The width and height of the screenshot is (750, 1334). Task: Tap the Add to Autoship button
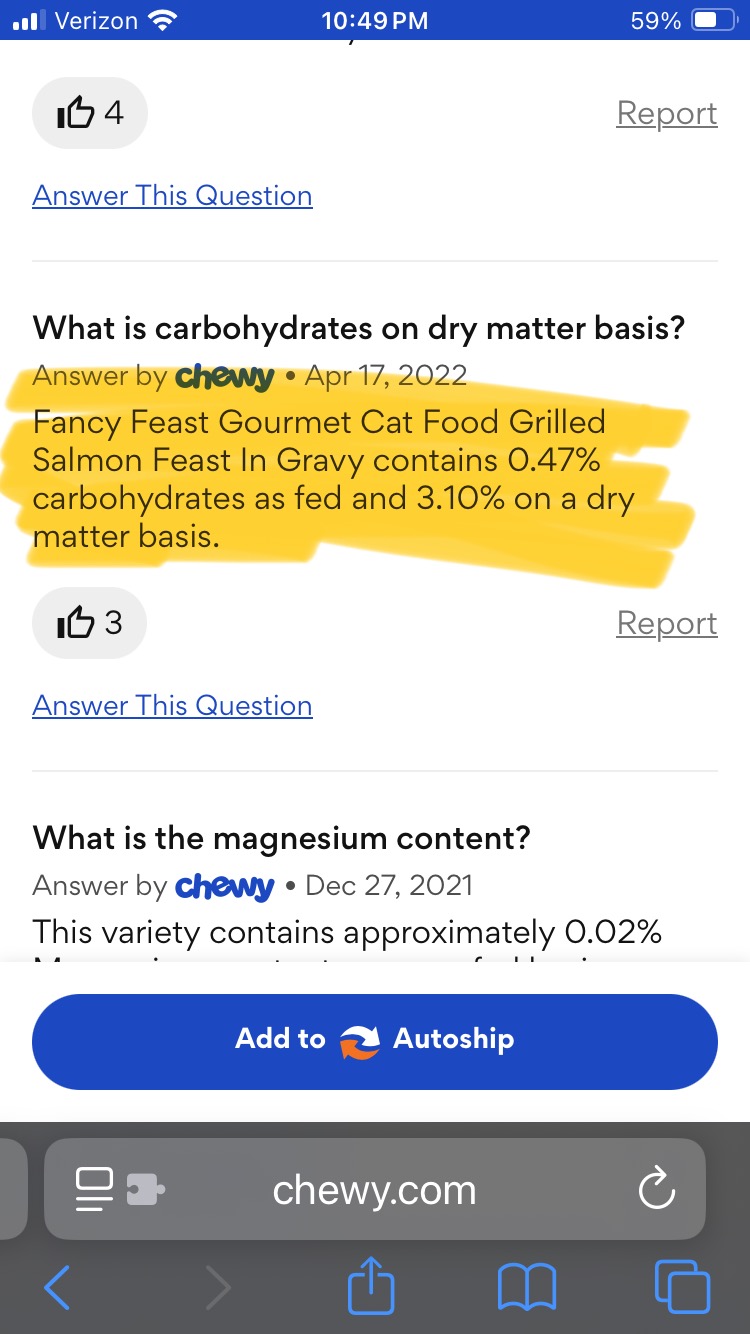tap(375, 1040)
